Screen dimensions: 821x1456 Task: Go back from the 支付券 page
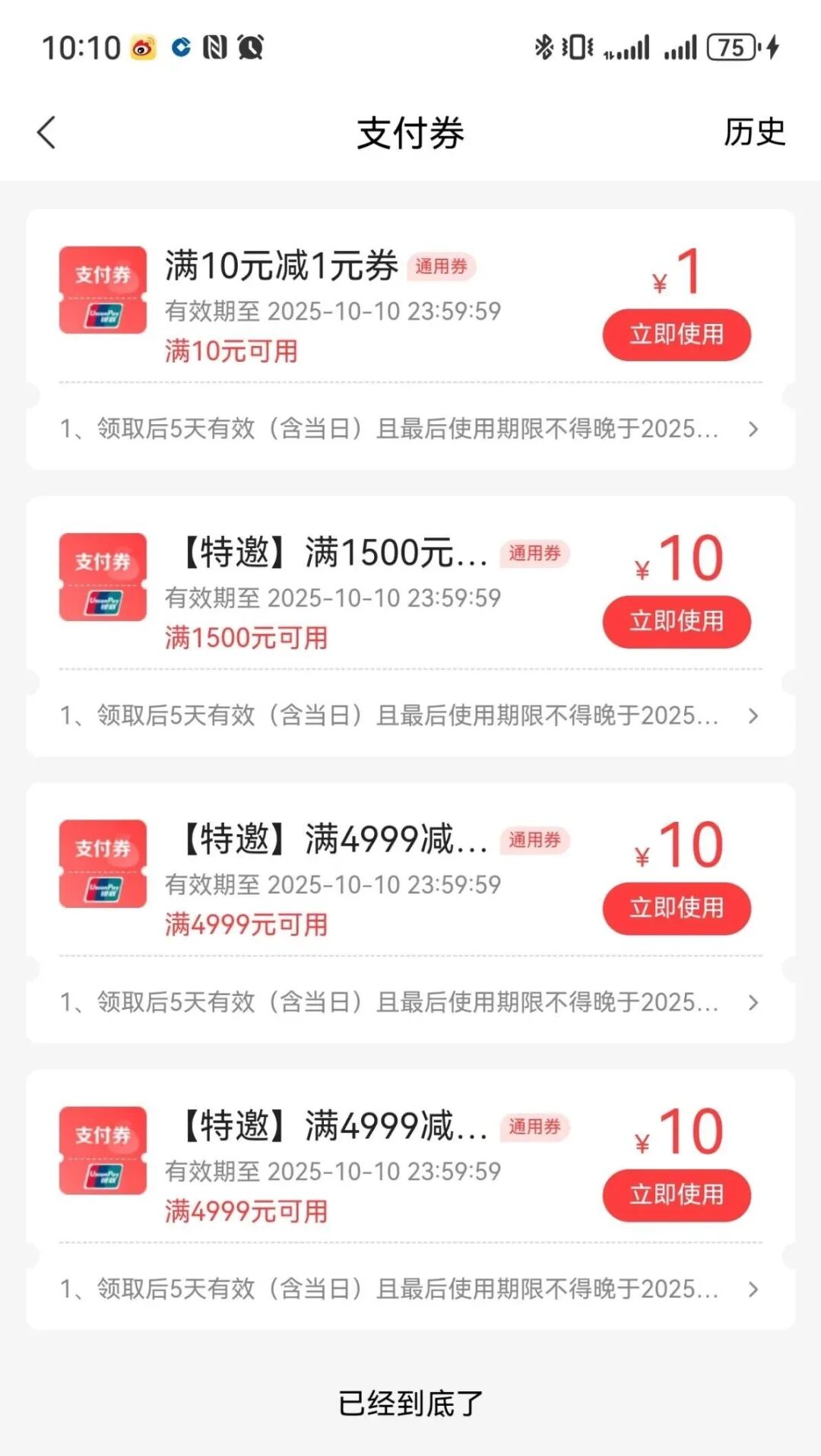[x=47, y=132]
